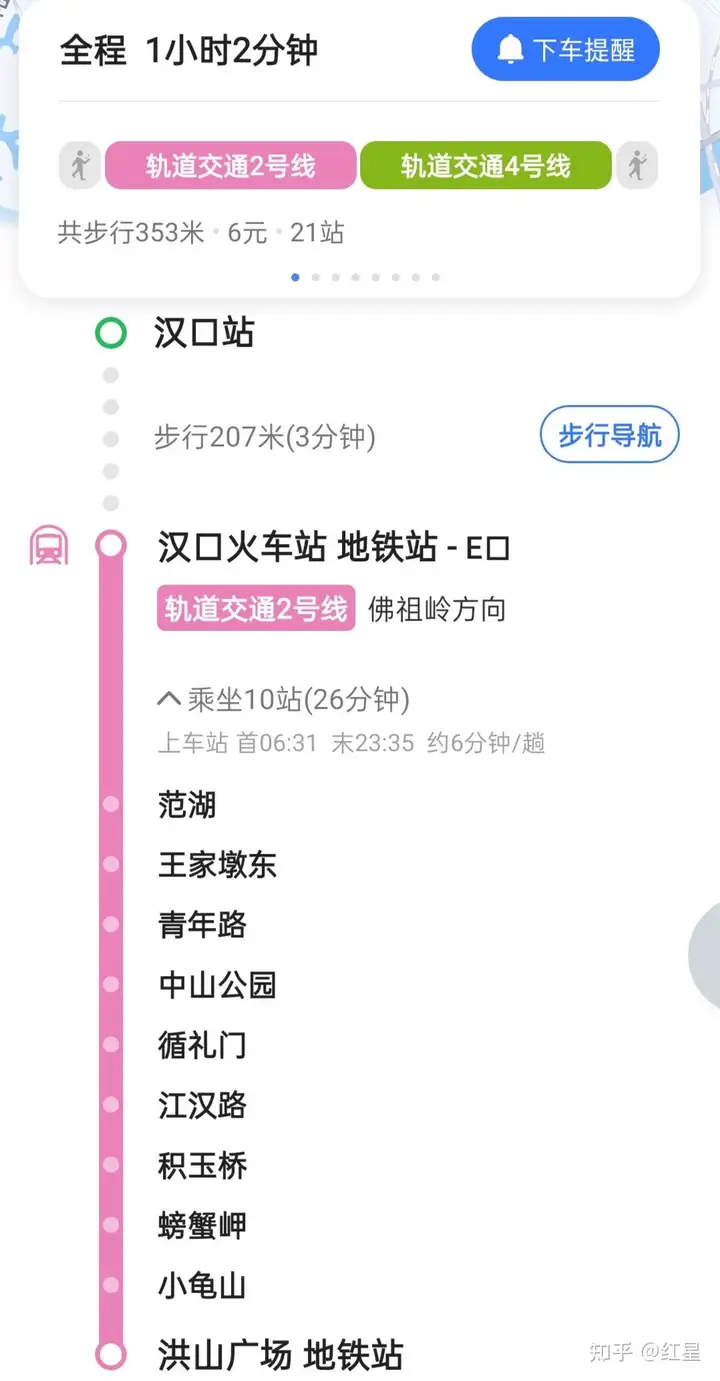Collapse the 乘坐10站 station list

coord(284,700)
